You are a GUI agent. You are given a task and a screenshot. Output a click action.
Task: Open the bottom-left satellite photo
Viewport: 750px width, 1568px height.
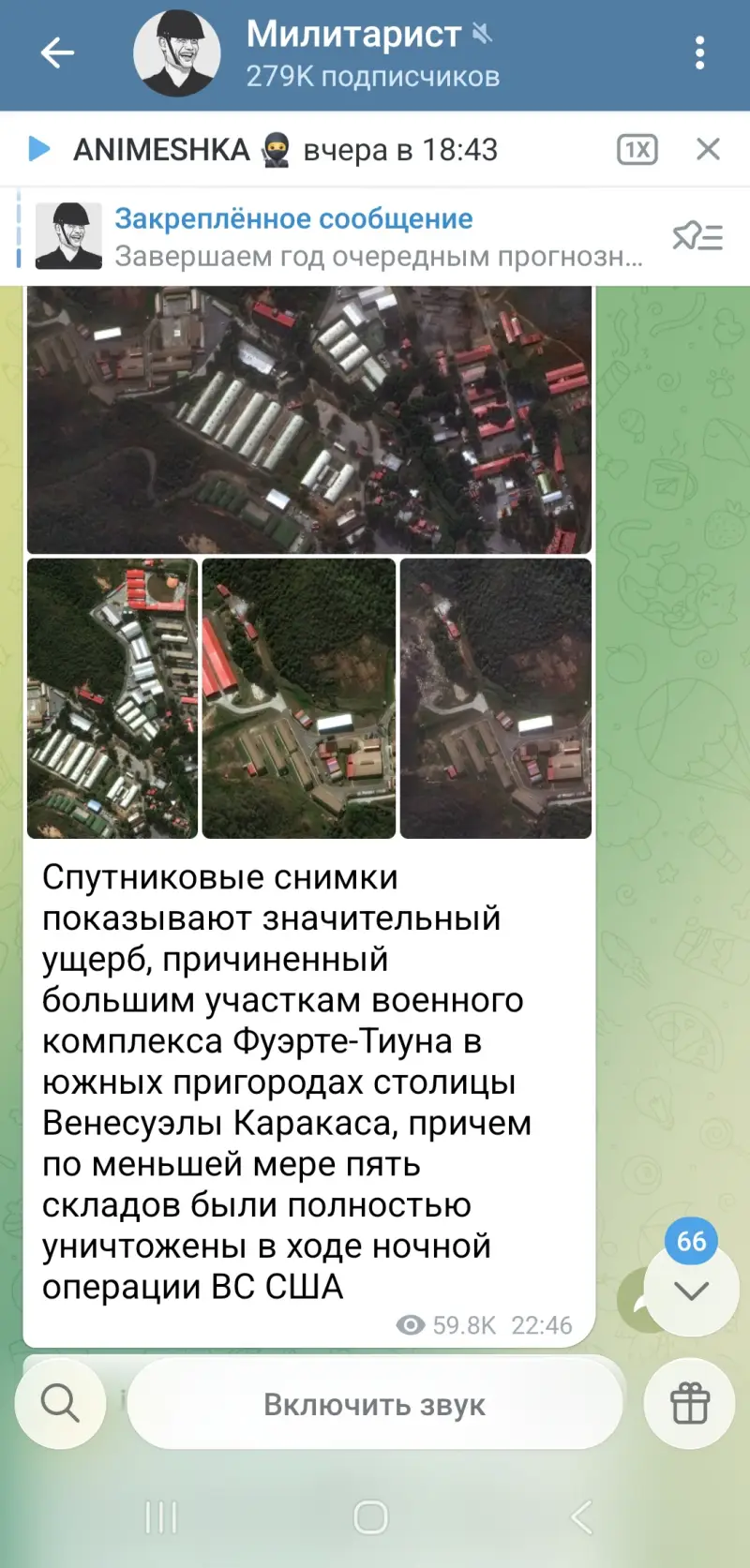click(x=112, y=698)
